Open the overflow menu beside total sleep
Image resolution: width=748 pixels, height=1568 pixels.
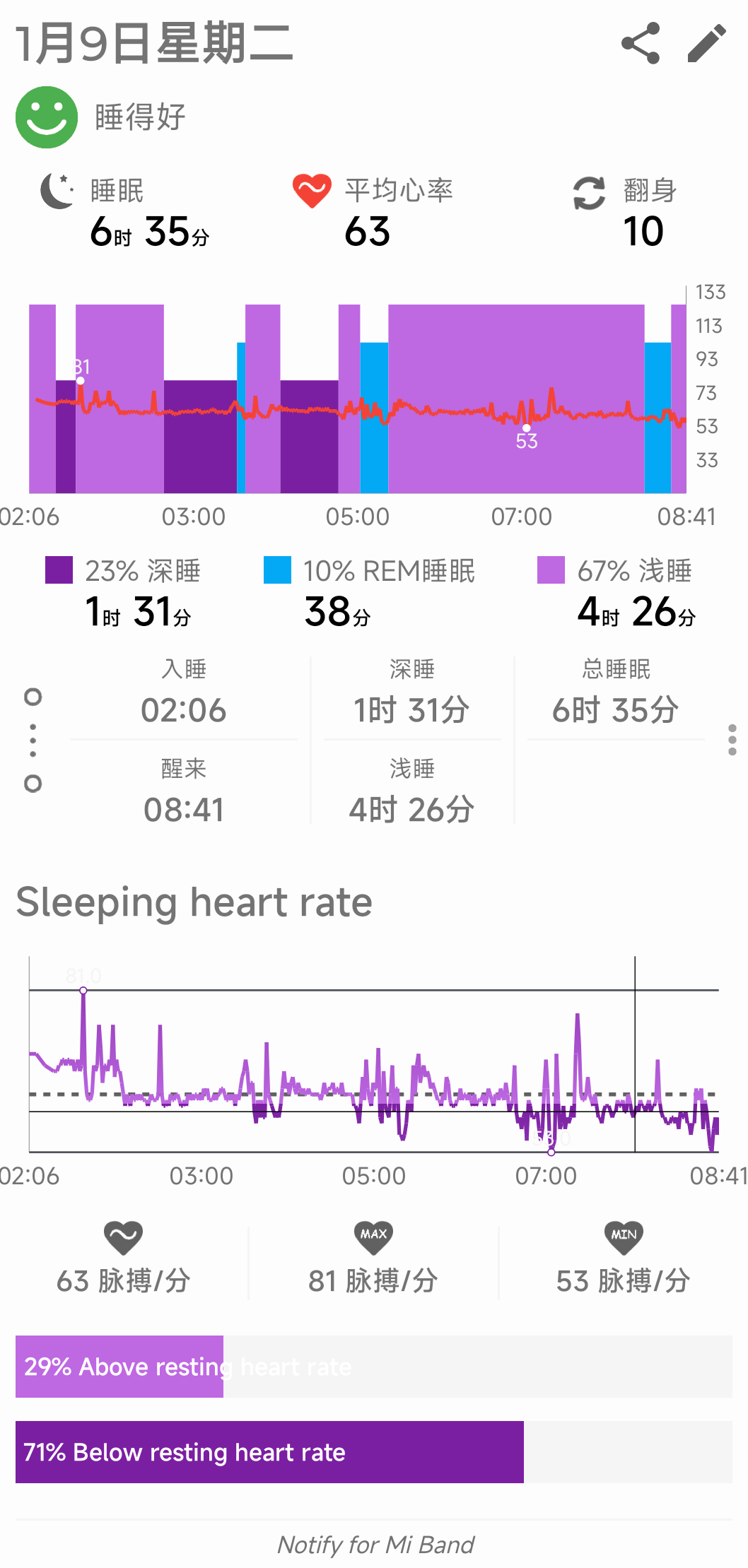(x=732, y=739)
